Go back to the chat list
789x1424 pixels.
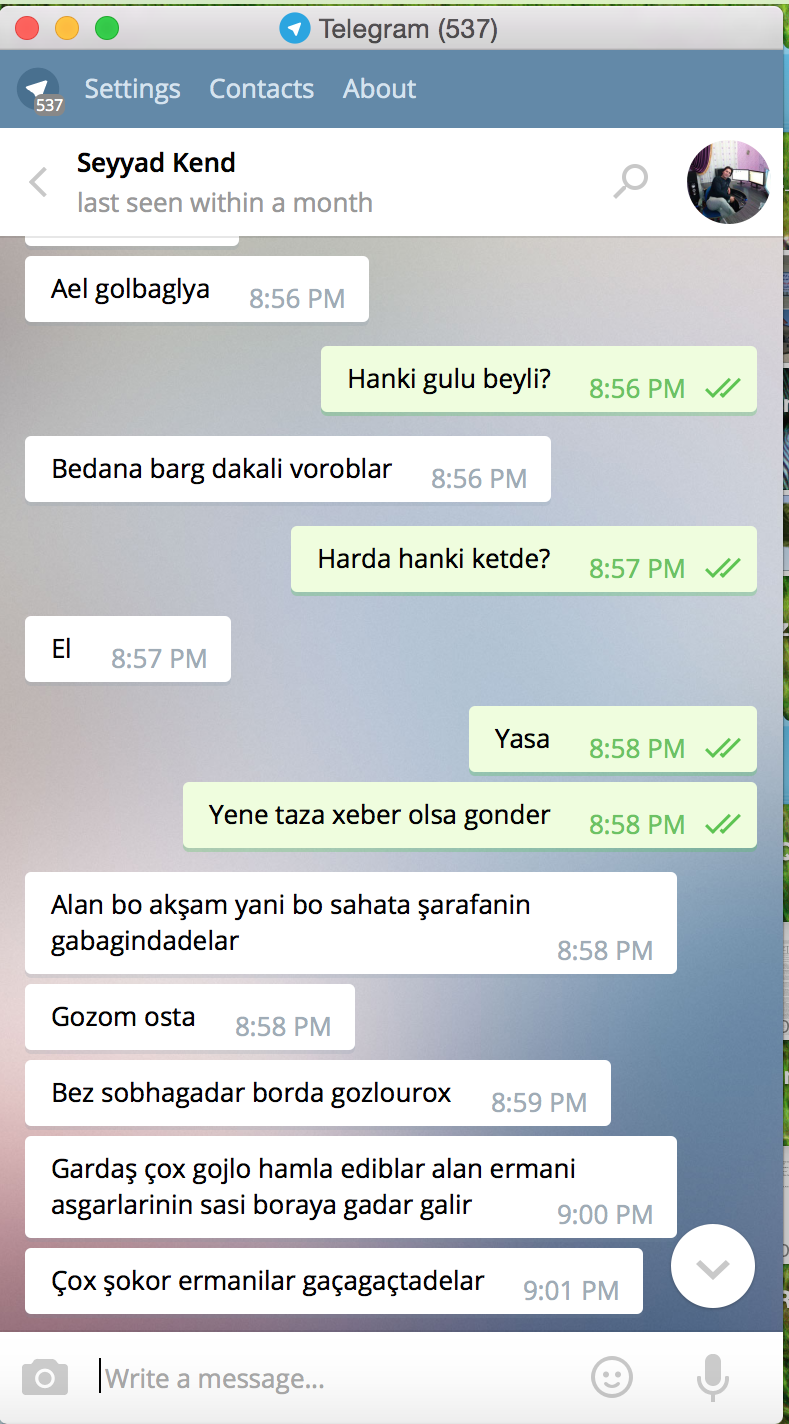tap(39, 182)
